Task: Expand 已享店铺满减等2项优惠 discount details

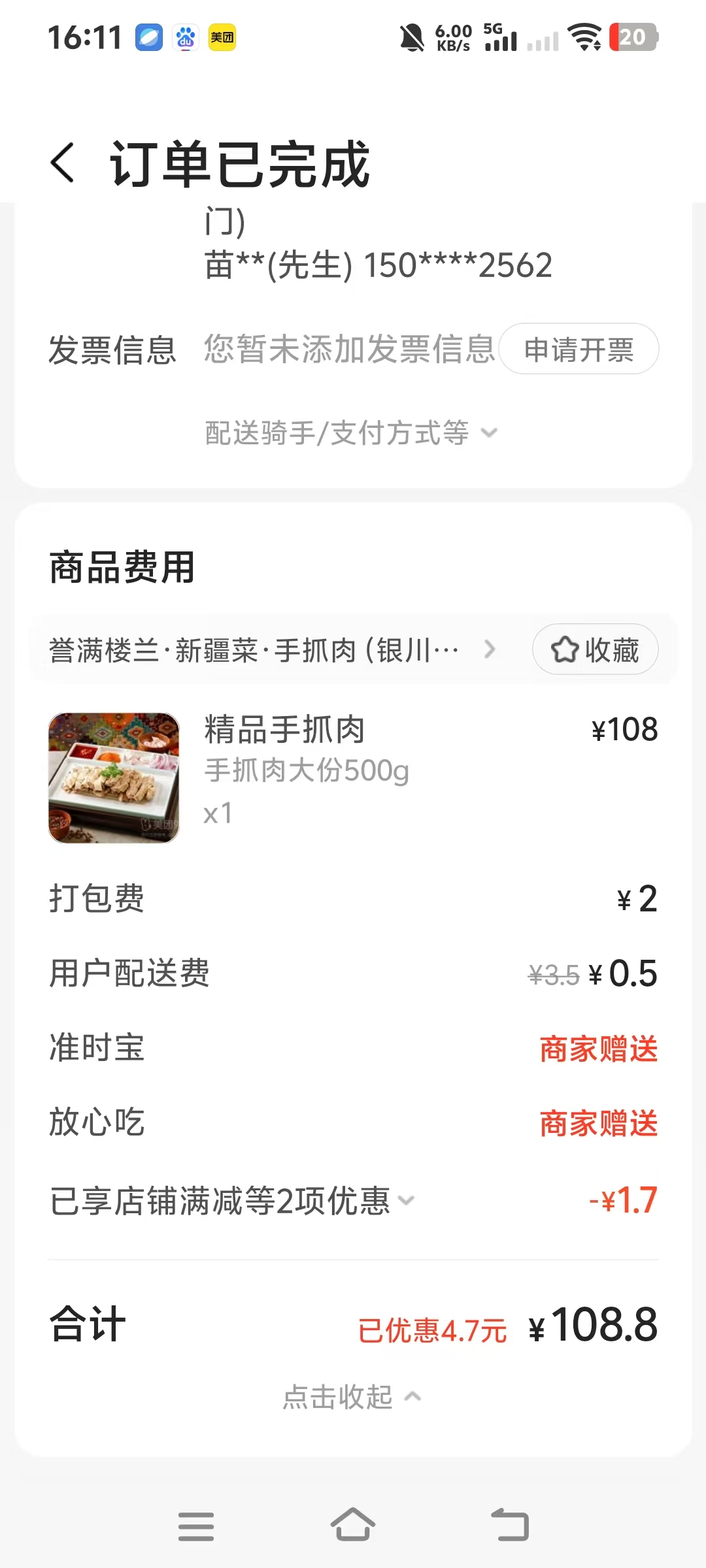Action: [232, 1201]
